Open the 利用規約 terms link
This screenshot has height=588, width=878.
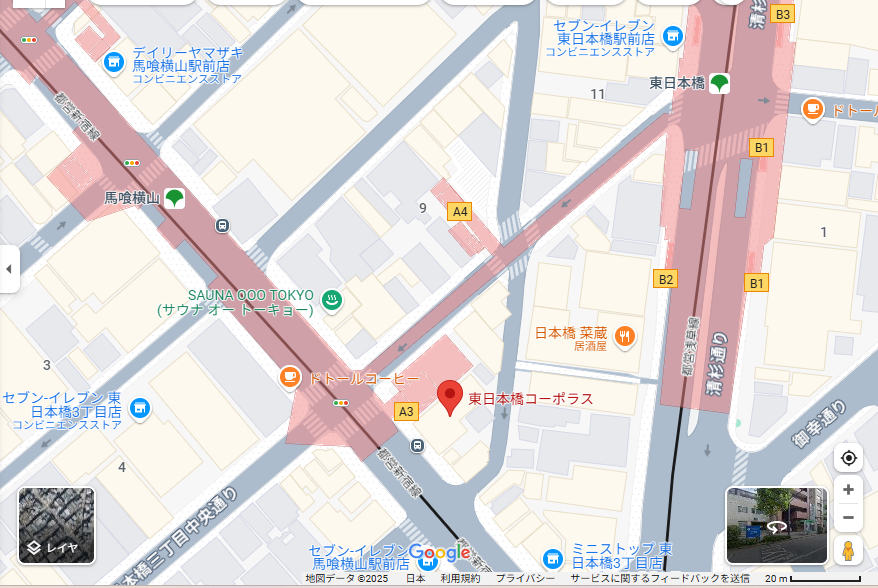pos(460,579)
